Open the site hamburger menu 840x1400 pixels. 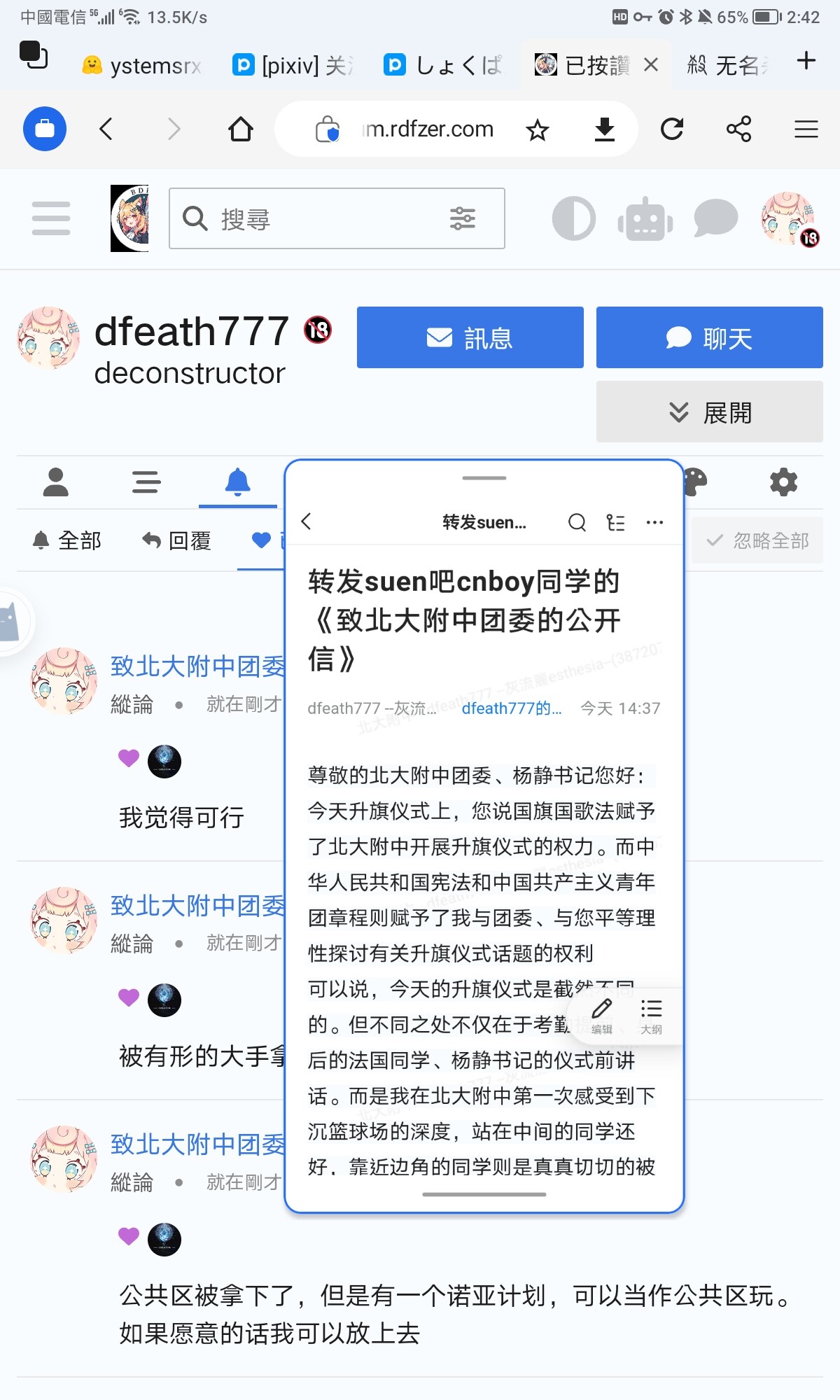pos(51,218)
